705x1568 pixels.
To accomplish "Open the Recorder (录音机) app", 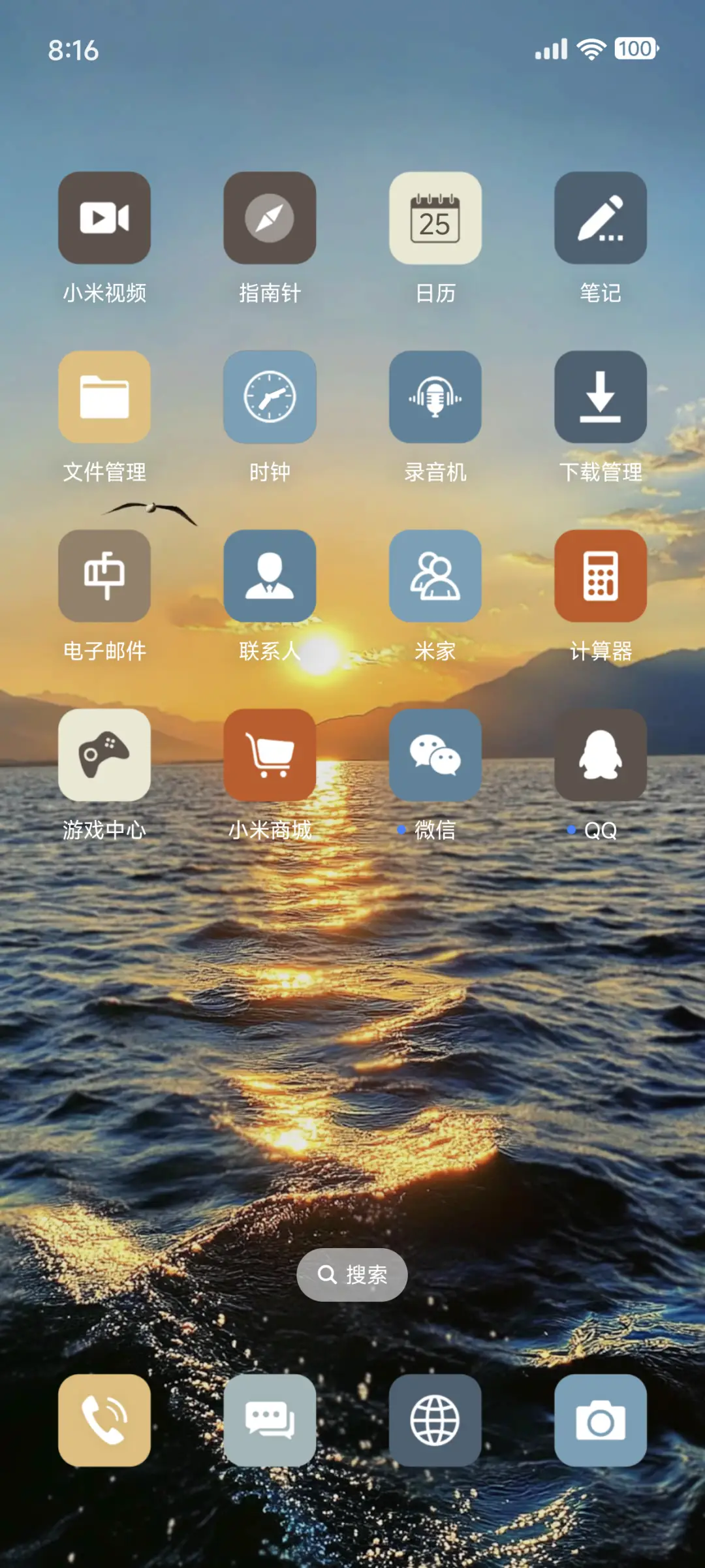I will (x=435, y=397).
